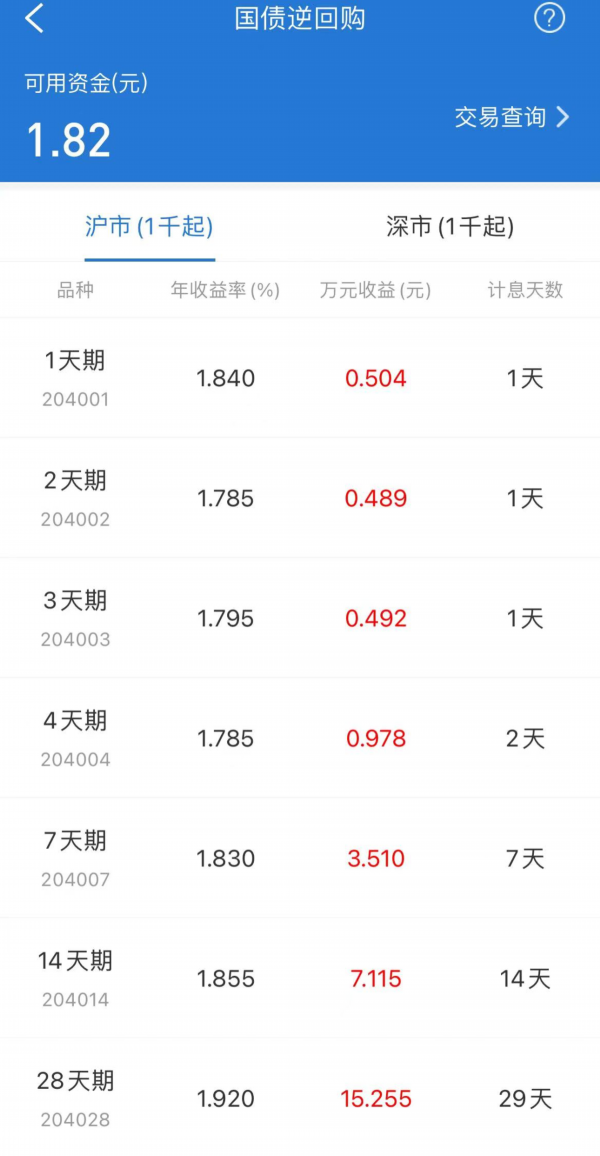Open the 7天期 204007 row
Screen dimensions: 600x1156
[x=300, y=858]
